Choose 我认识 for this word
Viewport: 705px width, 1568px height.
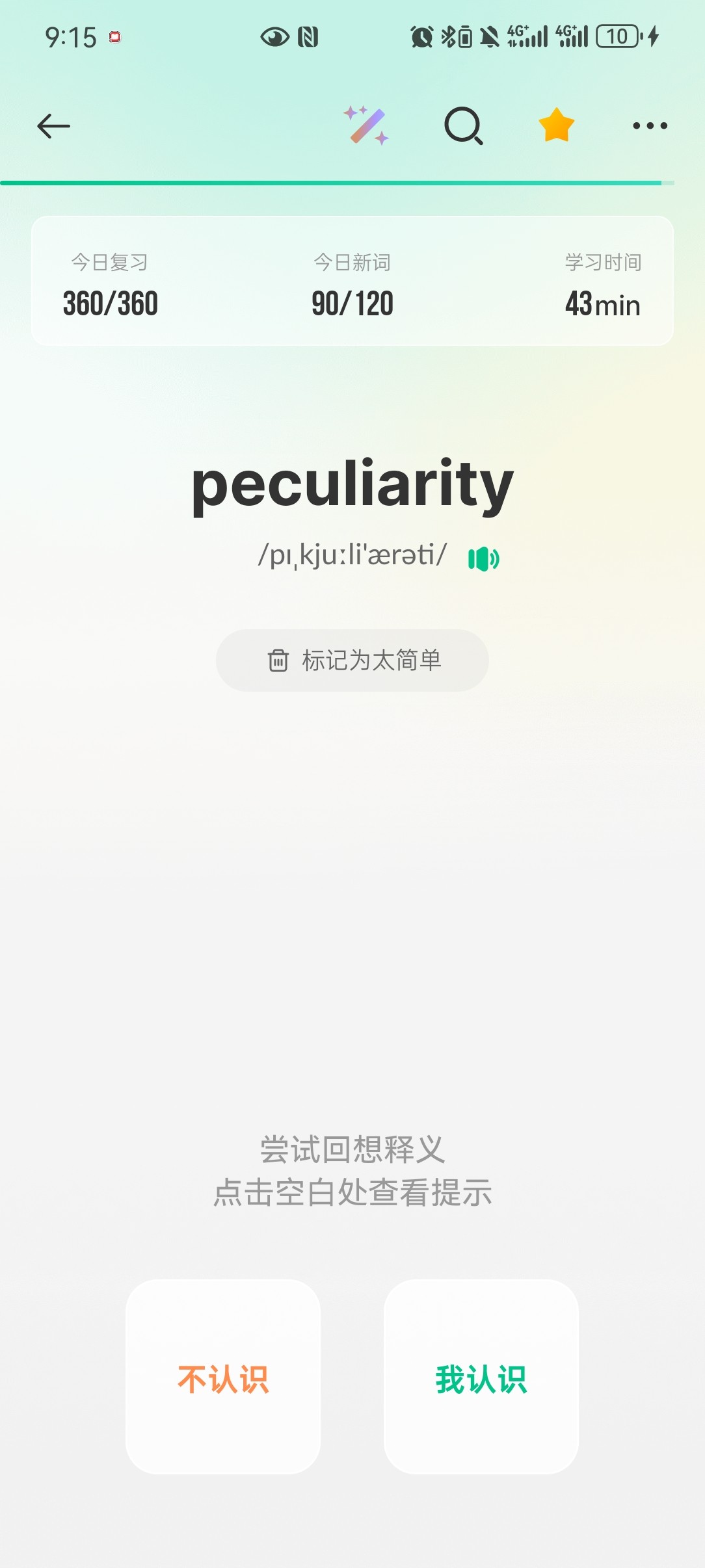[x=481, y=1377]
